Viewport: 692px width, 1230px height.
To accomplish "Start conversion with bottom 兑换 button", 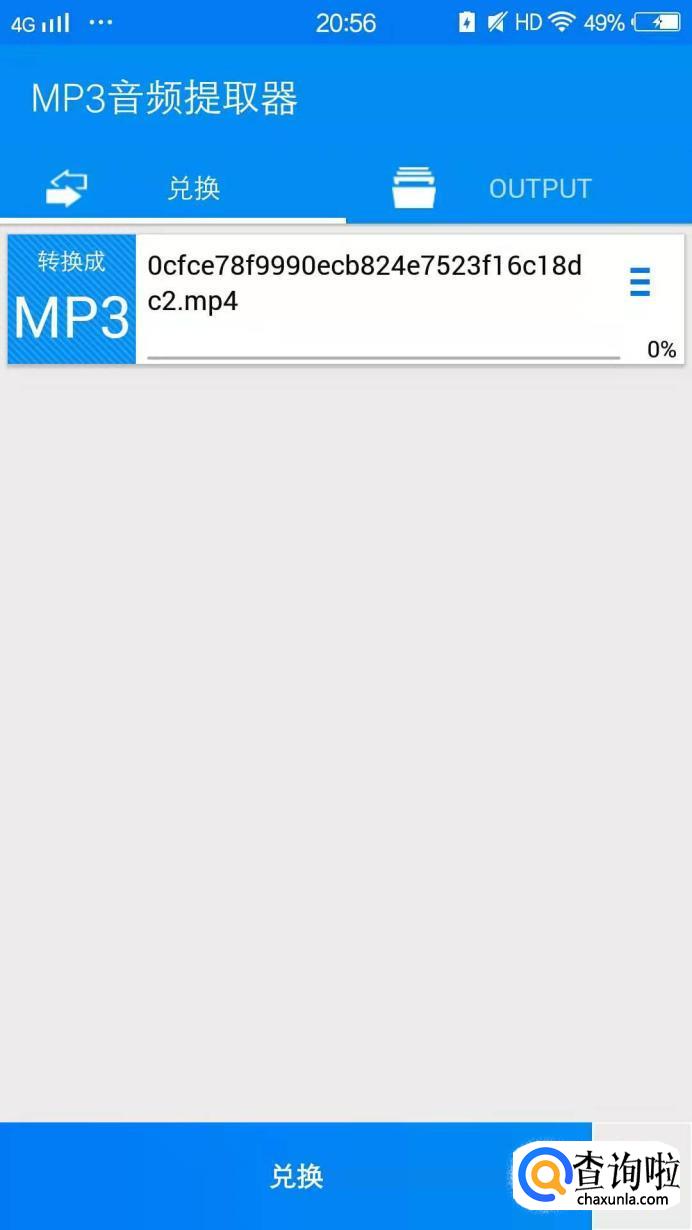I will tap(296, 1176).
